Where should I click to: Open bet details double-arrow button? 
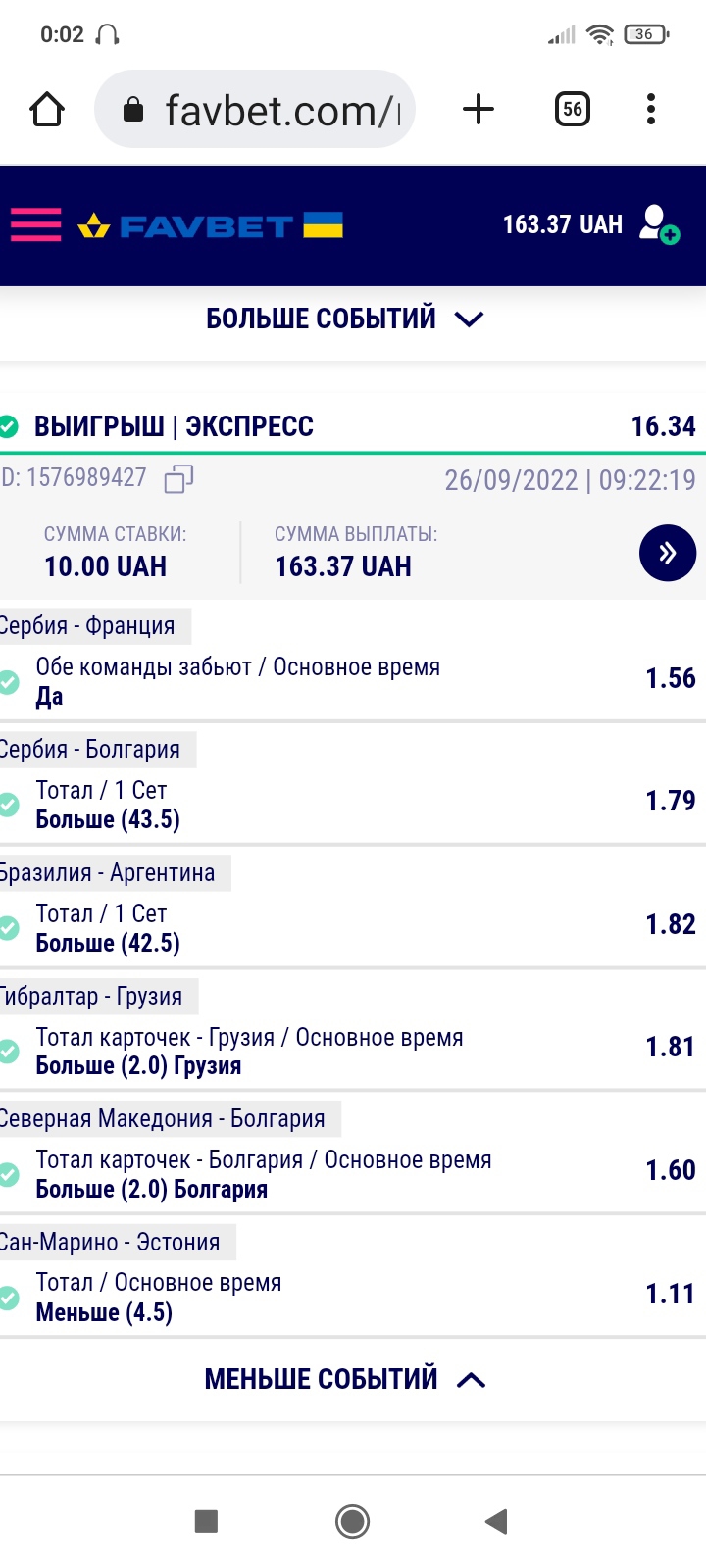pos(667,554)
